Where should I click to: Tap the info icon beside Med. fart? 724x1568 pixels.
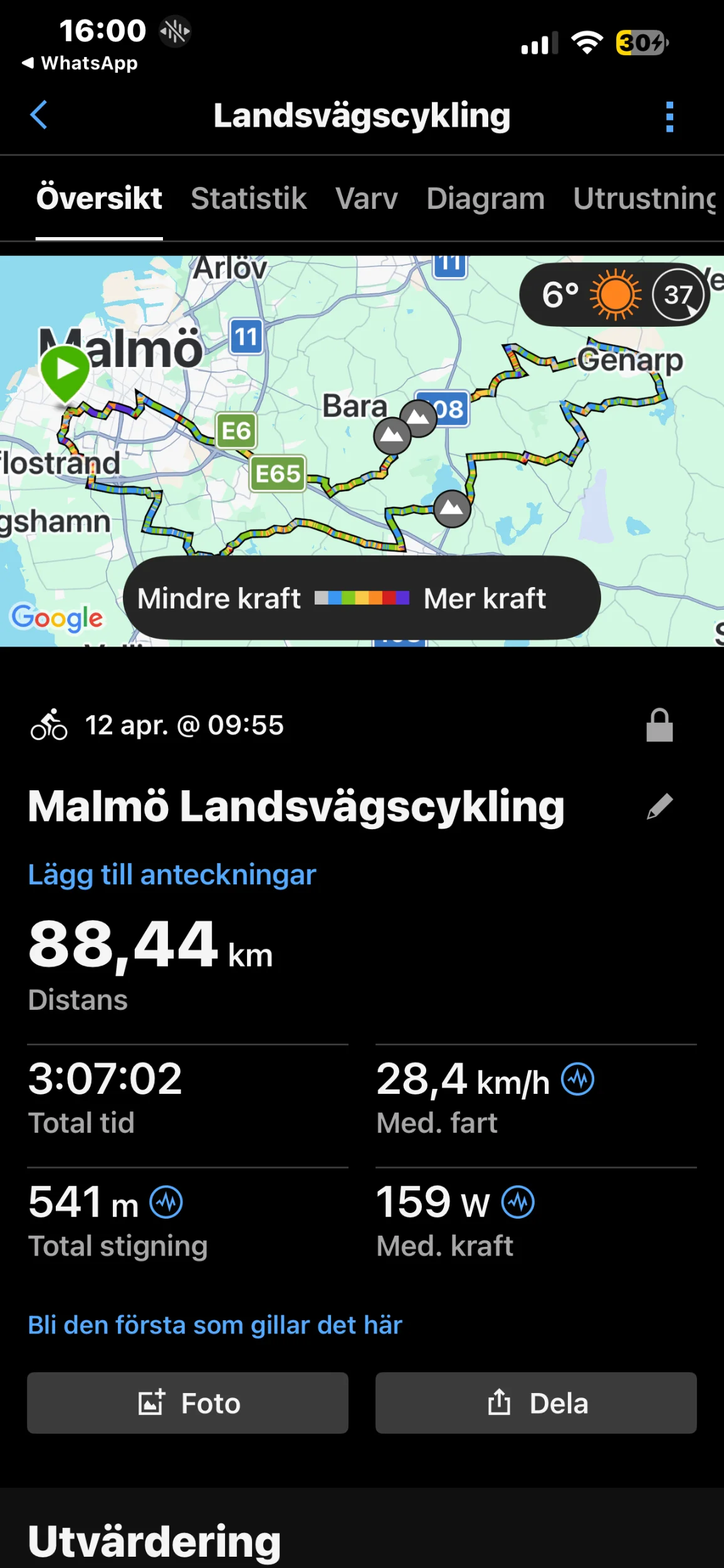[x=577, y=1079]
